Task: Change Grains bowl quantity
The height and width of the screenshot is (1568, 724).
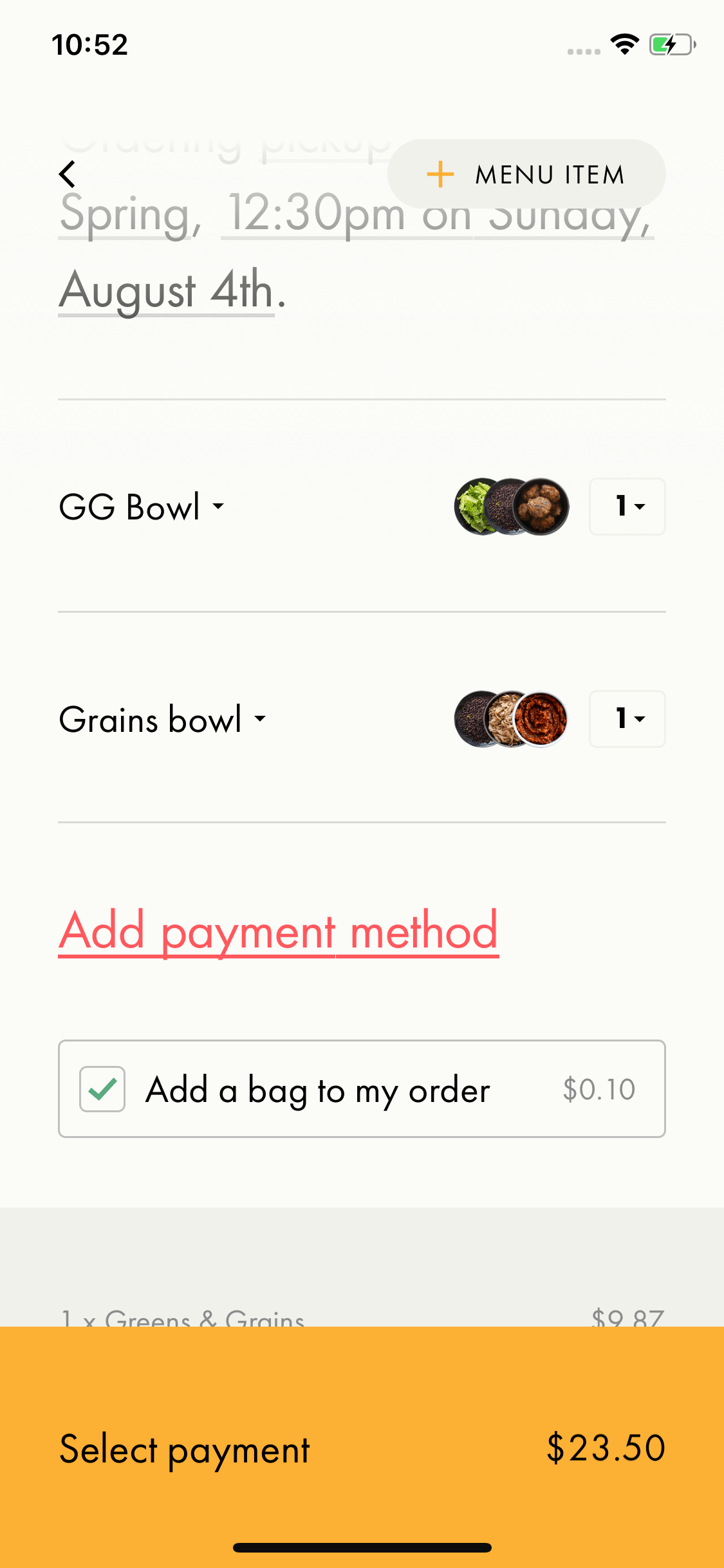Action: [x=627, y=719]
